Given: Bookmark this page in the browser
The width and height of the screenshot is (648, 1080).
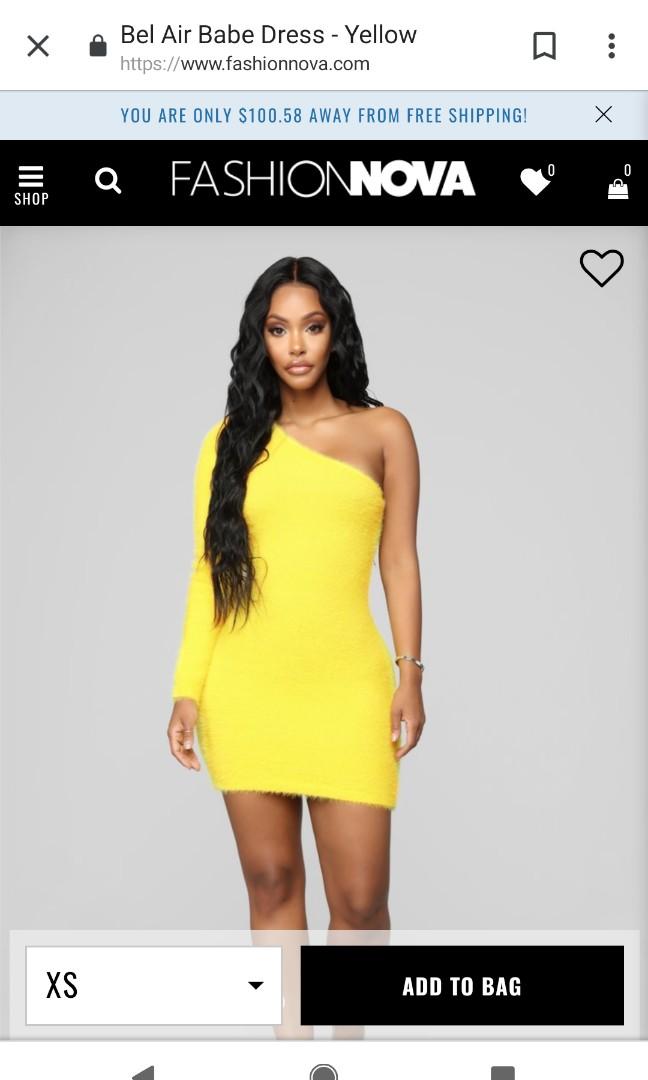Looking at the screenshot, I should tap(544, 46).
